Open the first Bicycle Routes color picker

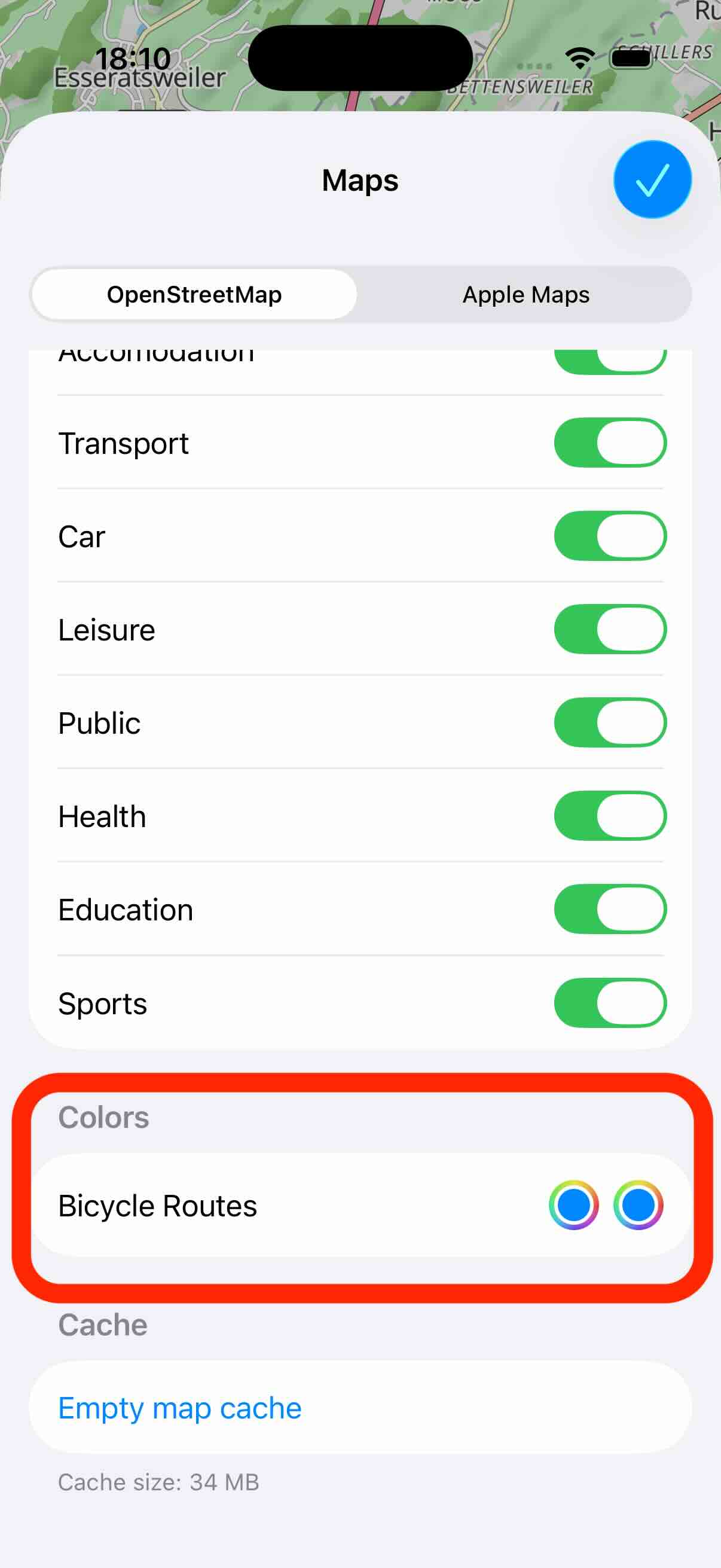[573, 1204]
